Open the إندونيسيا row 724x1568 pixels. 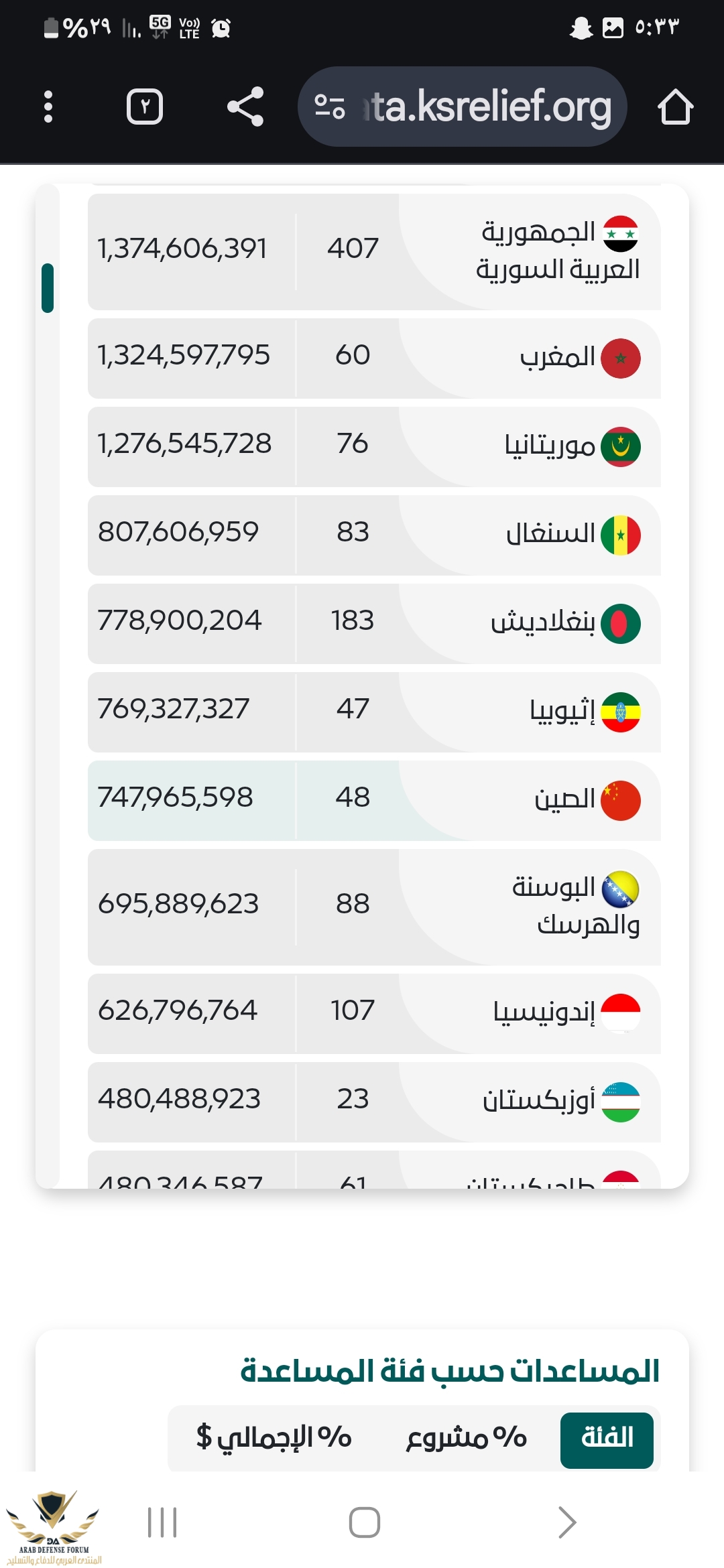(374, 1013)
